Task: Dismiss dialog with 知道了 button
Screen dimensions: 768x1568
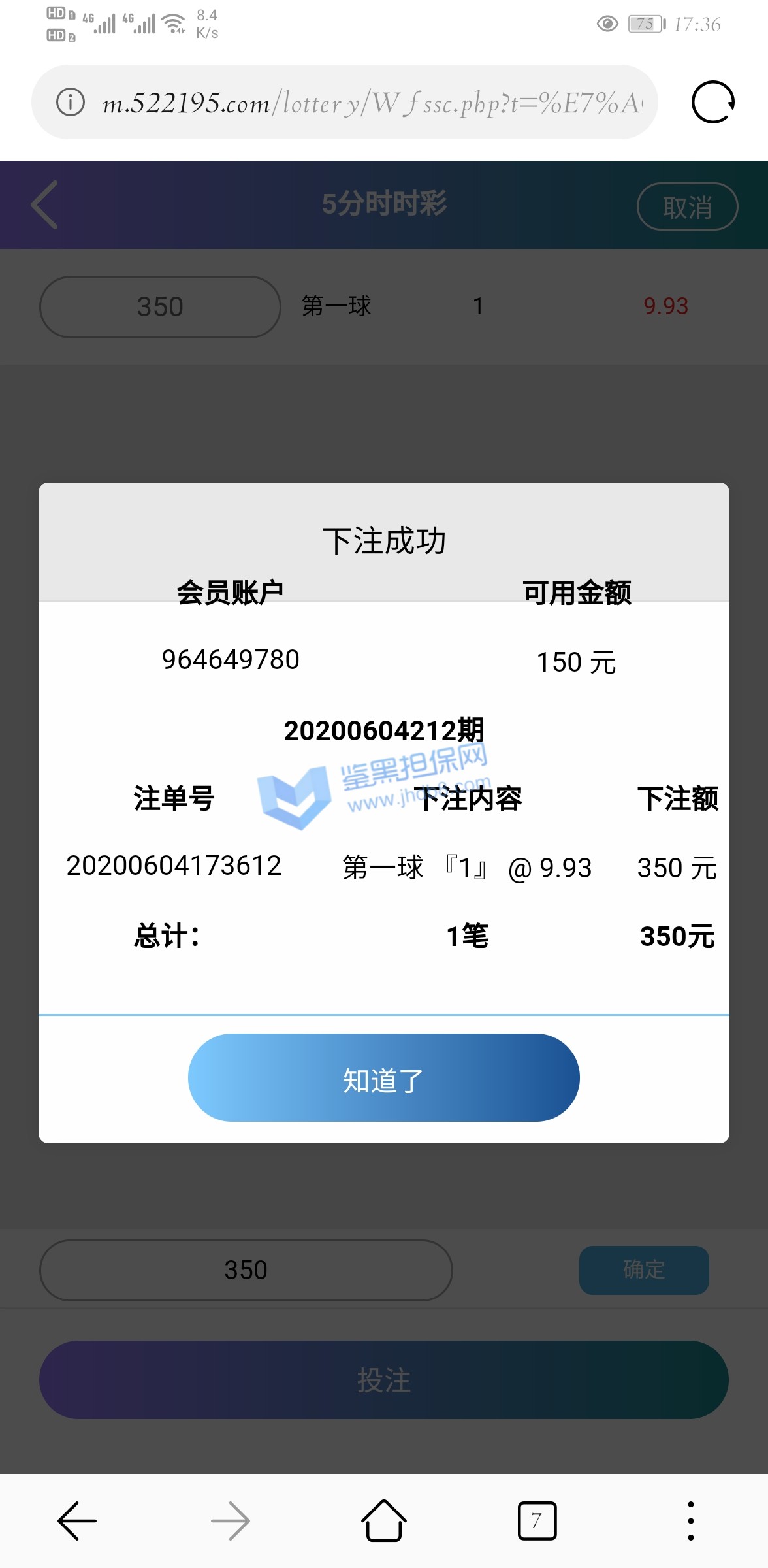Action: 383,1077
